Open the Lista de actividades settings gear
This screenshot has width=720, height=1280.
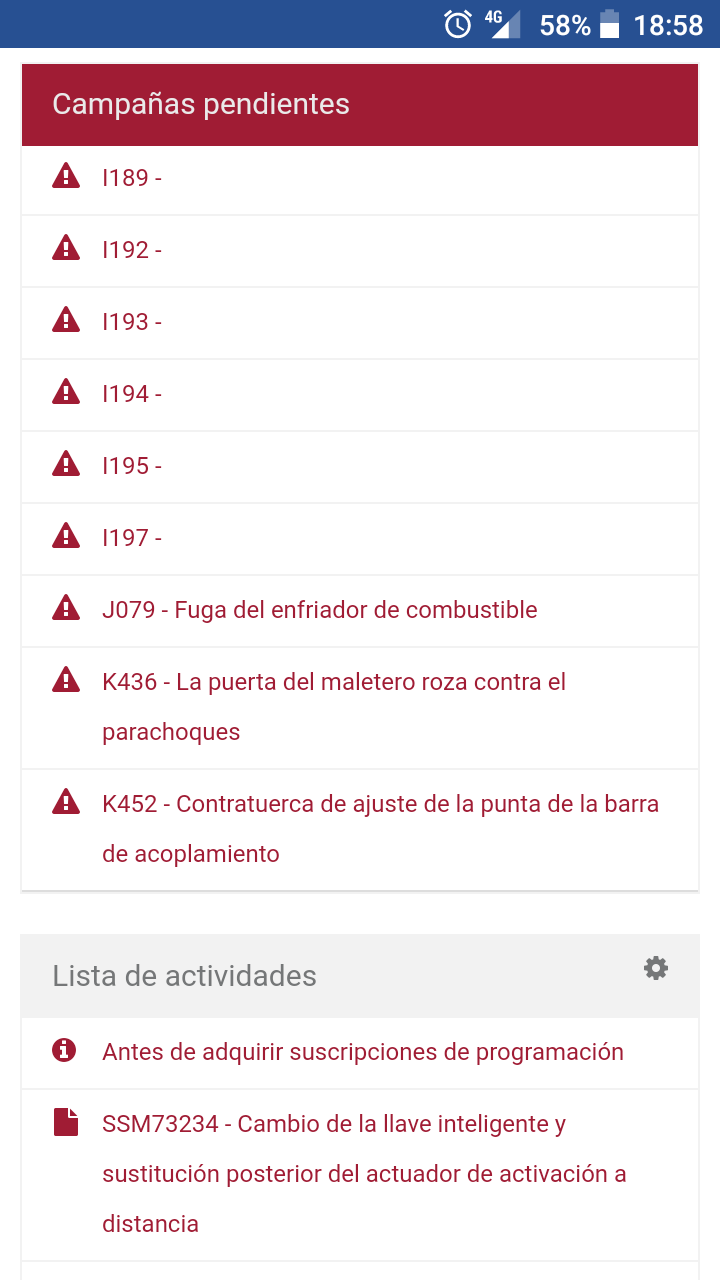tap(656, 968)
